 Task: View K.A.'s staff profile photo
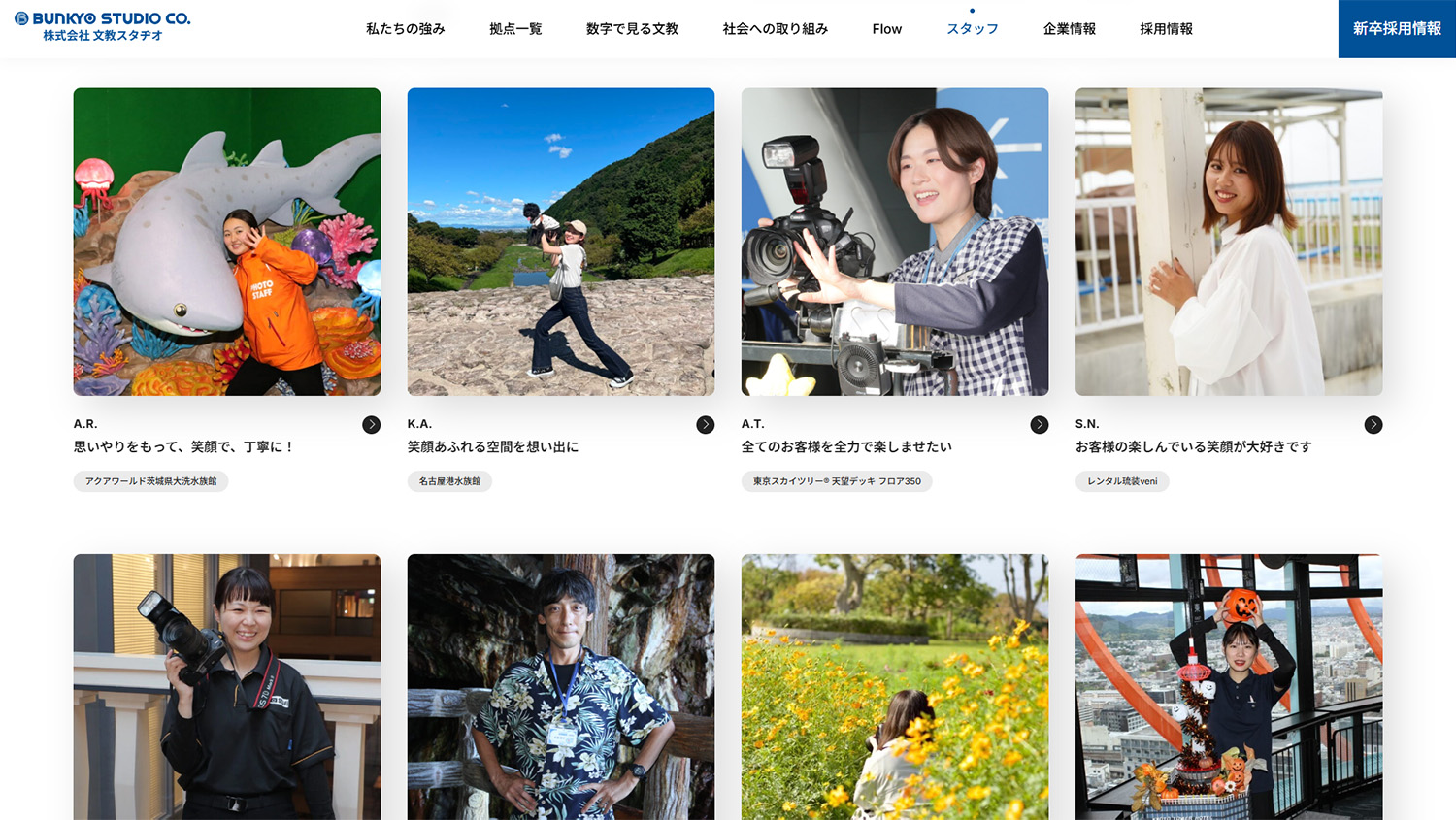click(x=561, y=242)
